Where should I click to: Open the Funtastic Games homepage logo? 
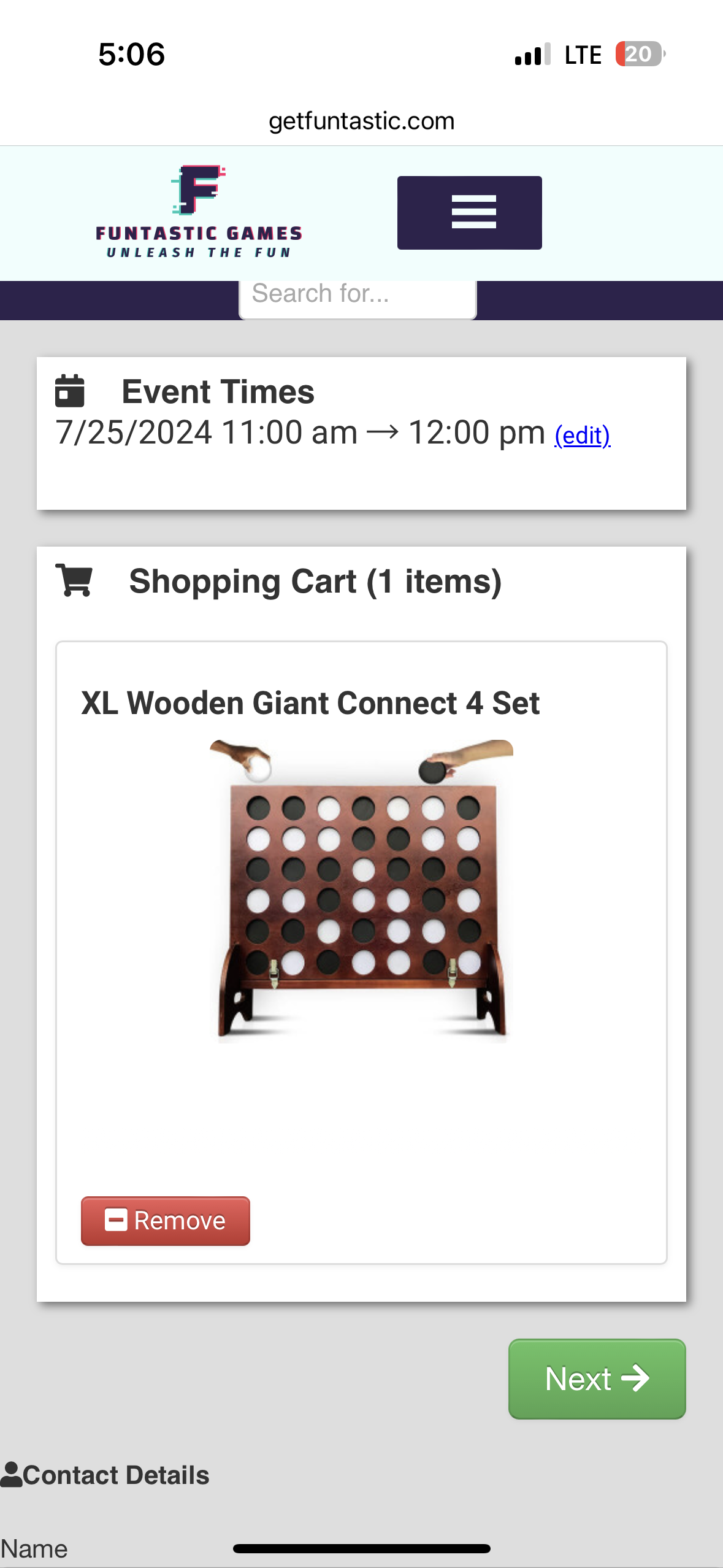tap(199, 212)
